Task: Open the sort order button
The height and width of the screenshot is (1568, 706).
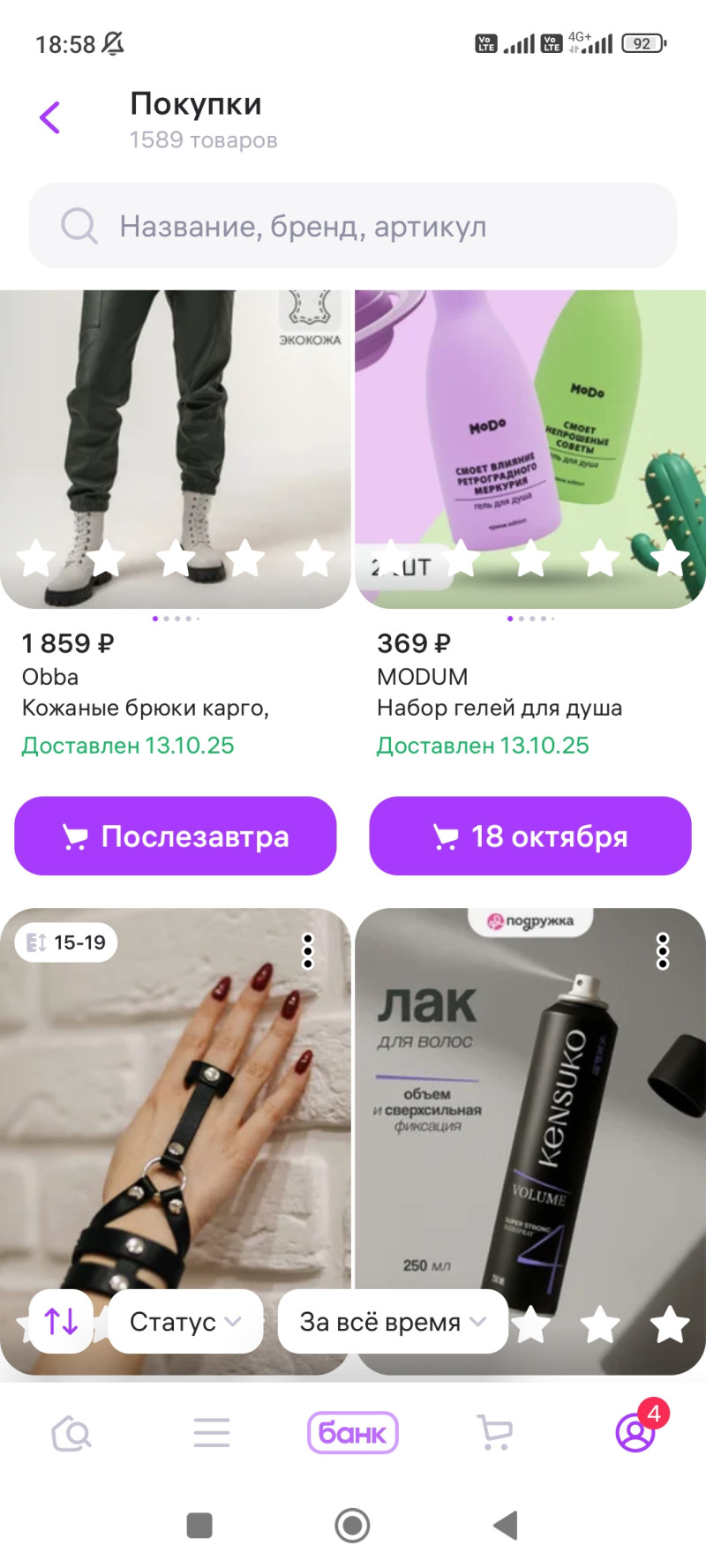Action: (61, 1321)
